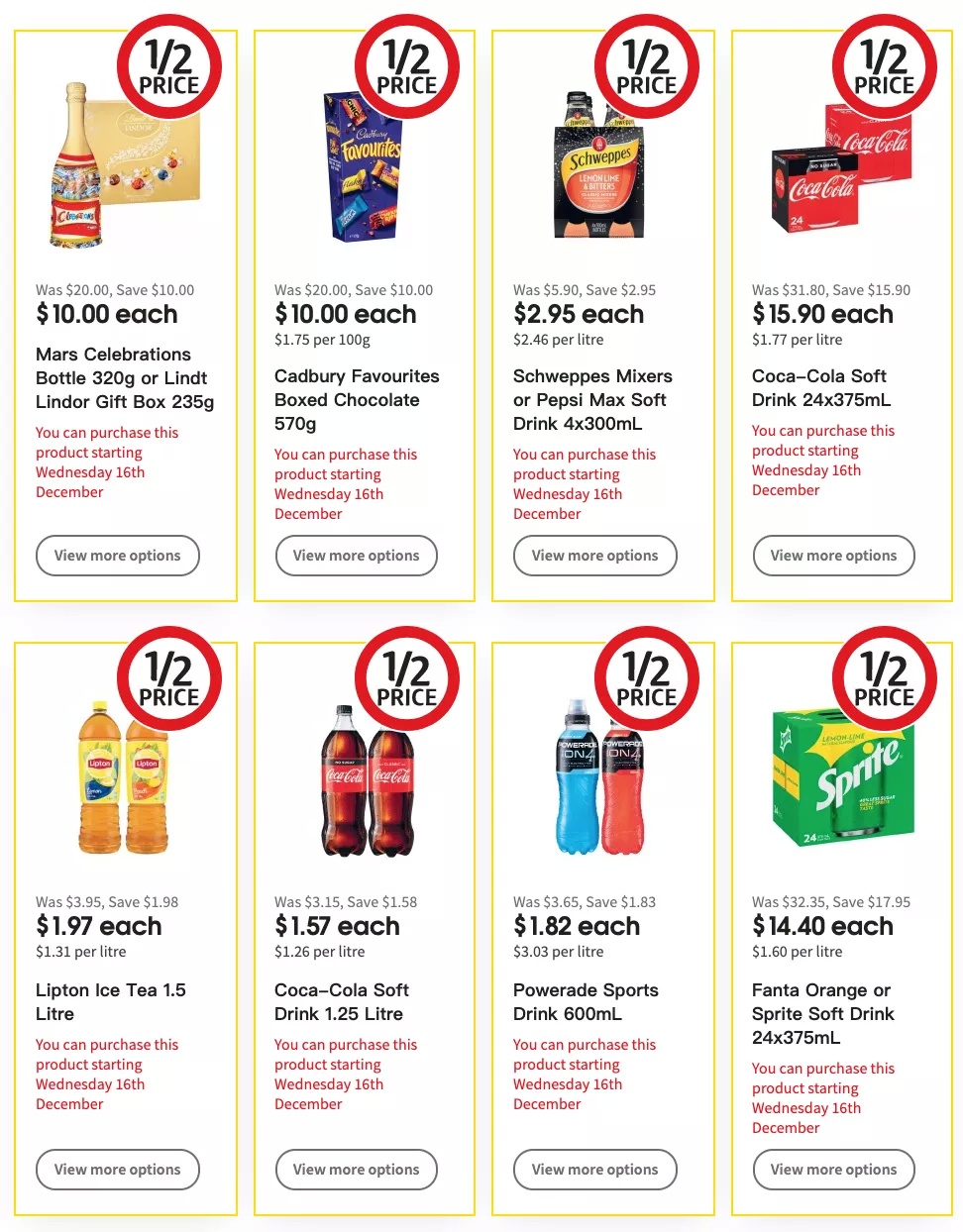The width and height of the screenshot is (963, 1232).
Task: Open the Lipton Ice Tea 1.5 Litre product image
Action: tap(124, 778)
